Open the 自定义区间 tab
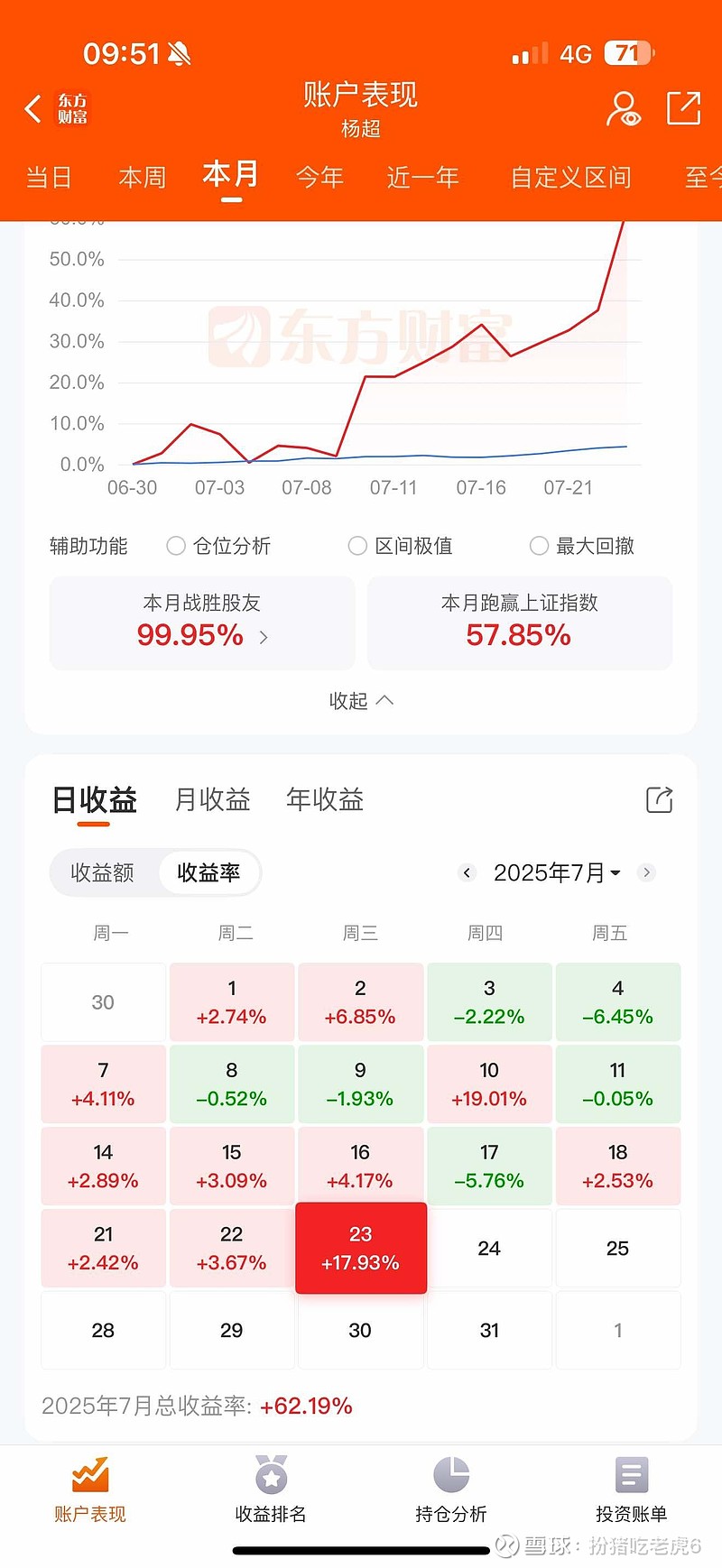Screen dimensions: 722x1568 tap(571, 177)
